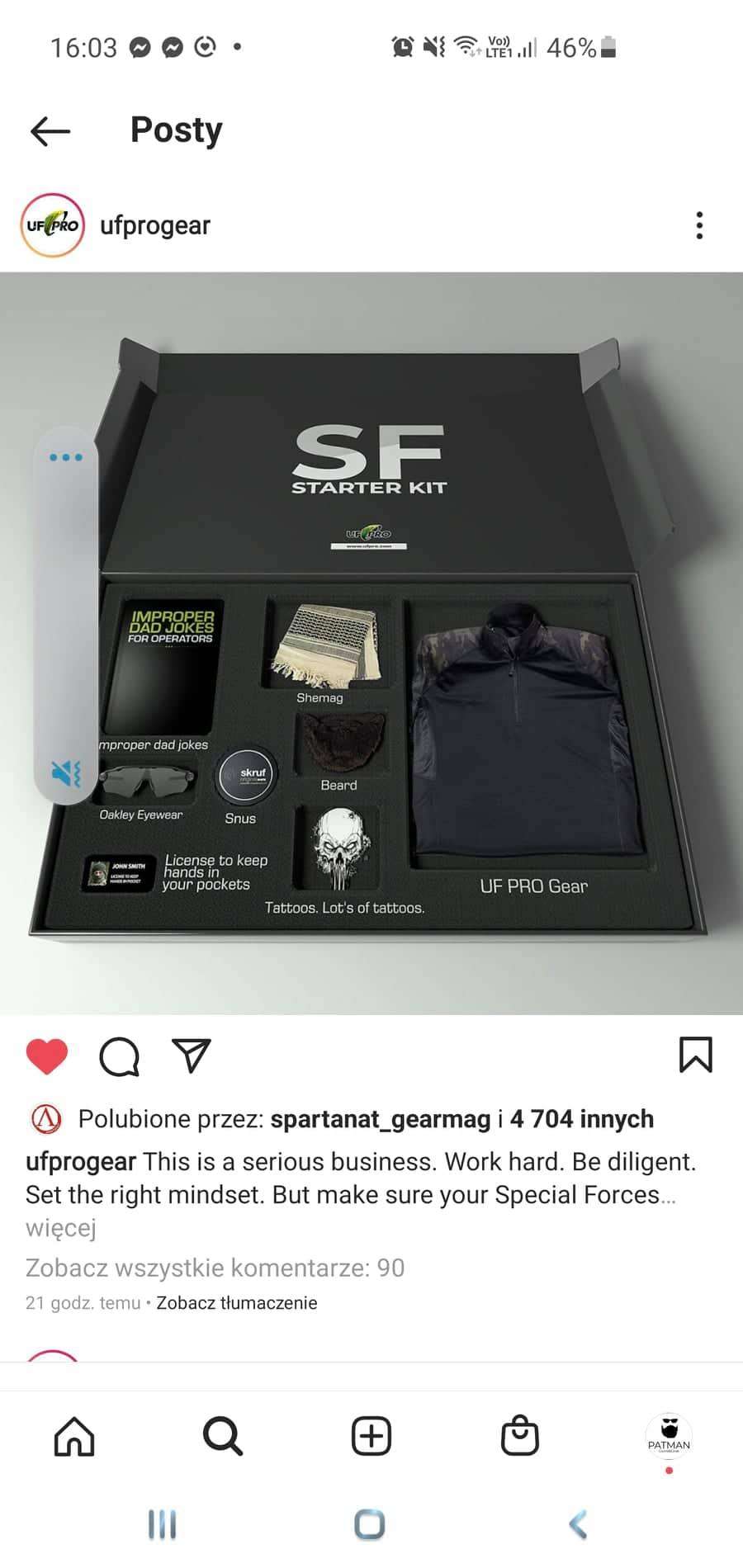Image resolution: width=743 pixels, height=1568 pixels.
Task: Tap Zobacz tłumaczenie to translate caption
Action: [236, 1303]
